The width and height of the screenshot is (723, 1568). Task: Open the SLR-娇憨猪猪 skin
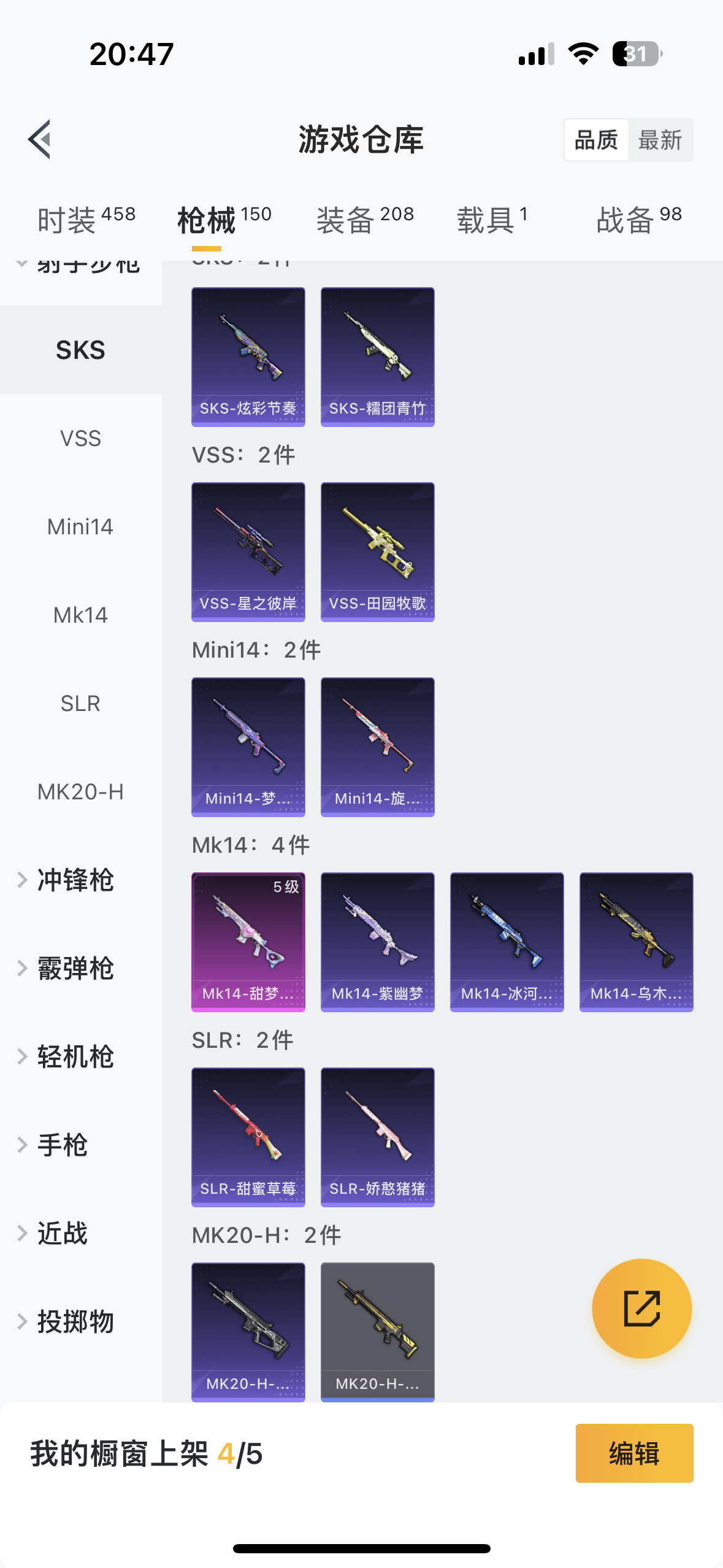coord(377,1137)
